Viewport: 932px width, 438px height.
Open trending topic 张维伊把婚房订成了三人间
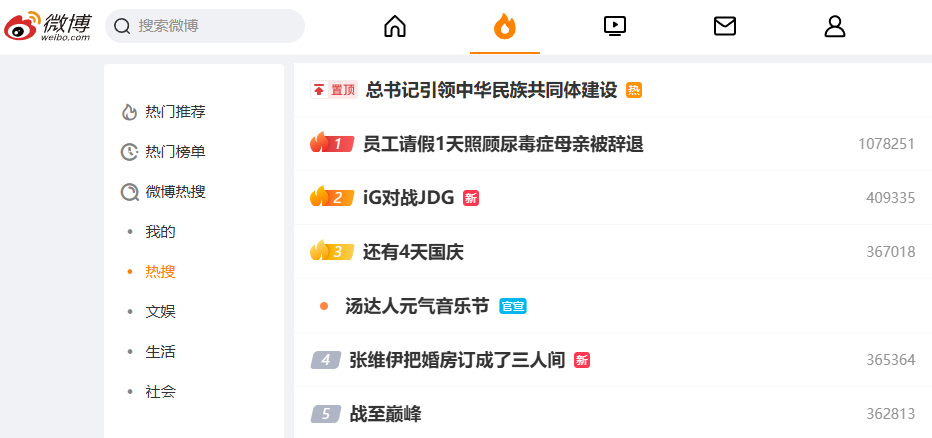[457, 360]
